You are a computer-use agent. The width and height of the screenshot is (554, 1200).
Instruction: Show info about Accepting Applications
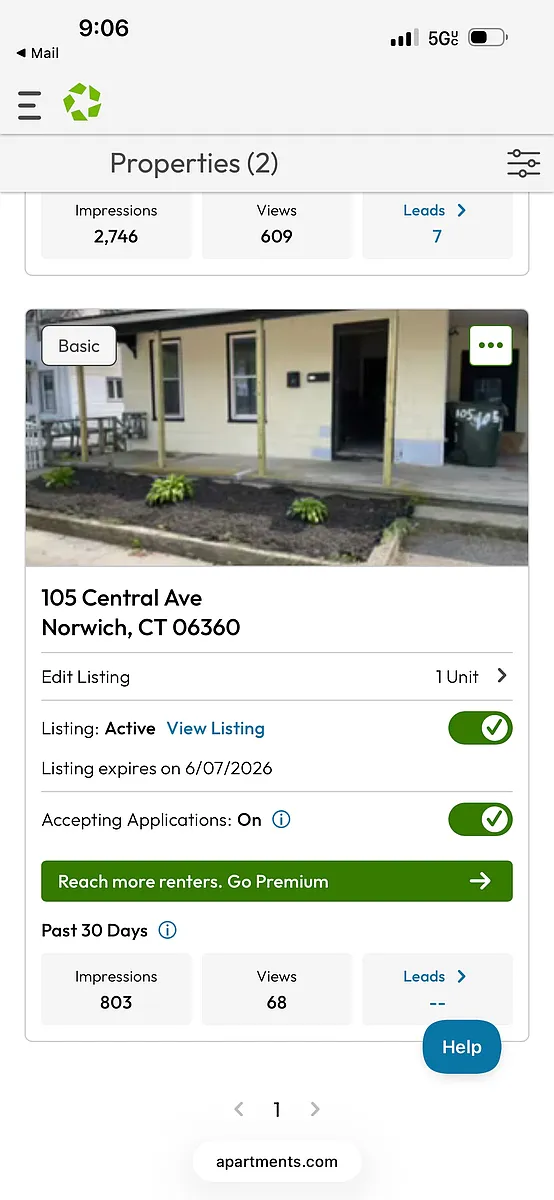coord(281,820)
